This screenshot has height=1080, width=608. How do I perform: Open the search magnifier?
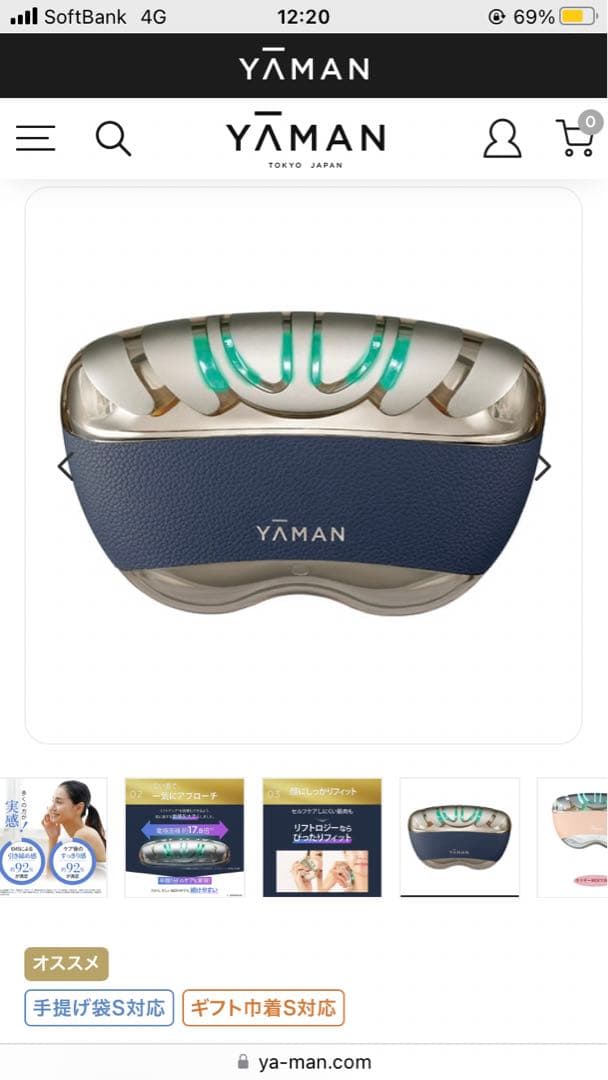tap(113, 138)
